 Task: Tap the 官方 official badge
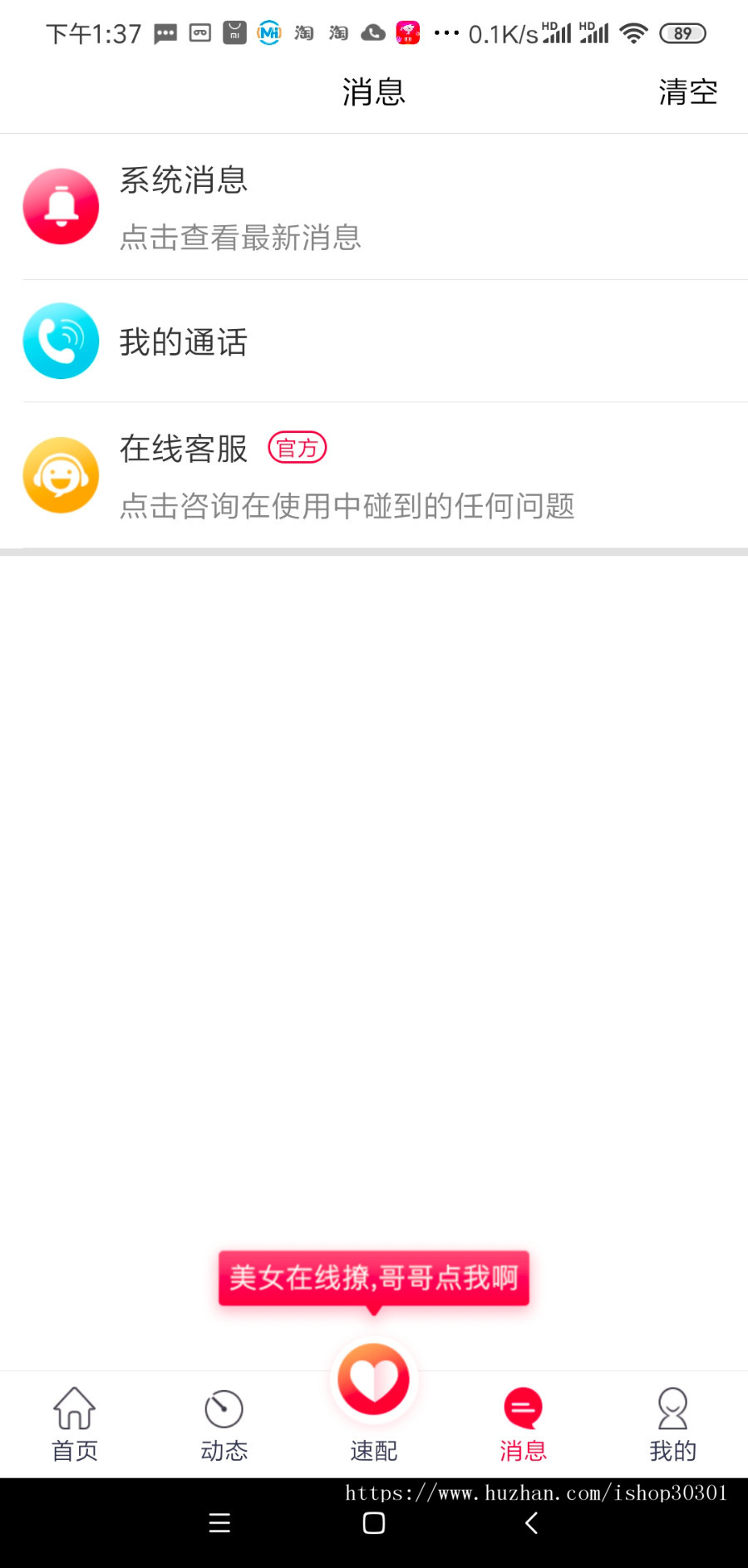point(298,448)
